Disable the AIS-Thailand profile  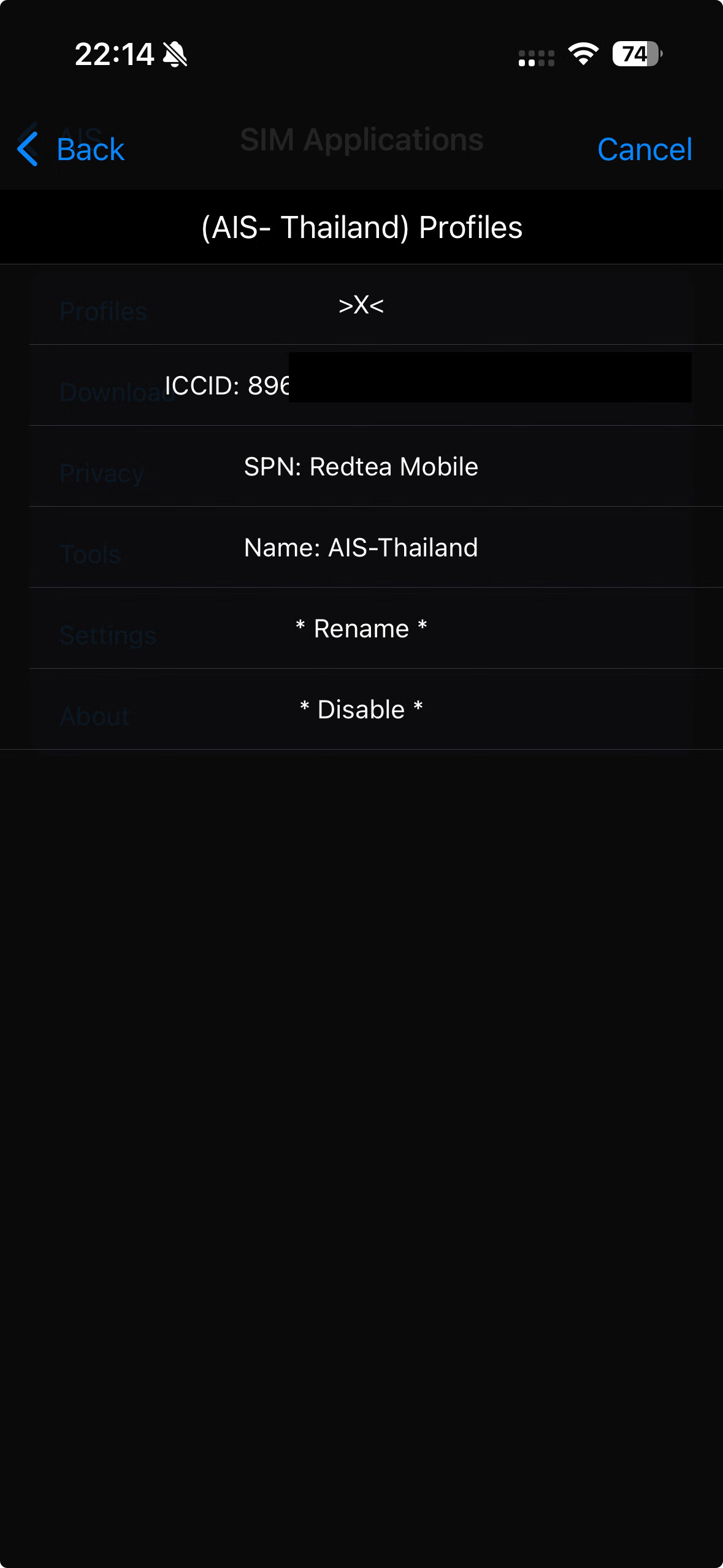361,710
